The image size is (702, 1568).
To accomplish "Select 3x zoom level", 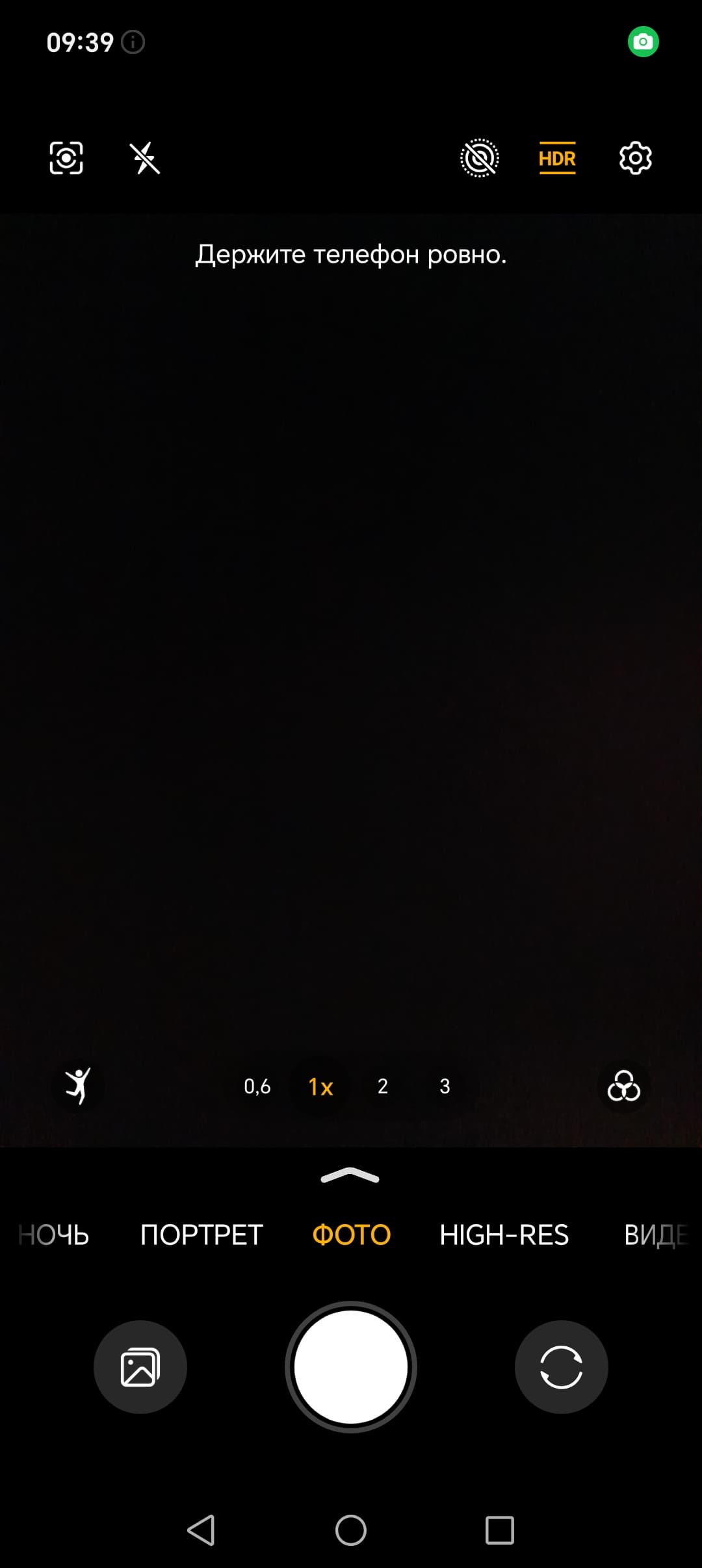I will pos(445,1086).
